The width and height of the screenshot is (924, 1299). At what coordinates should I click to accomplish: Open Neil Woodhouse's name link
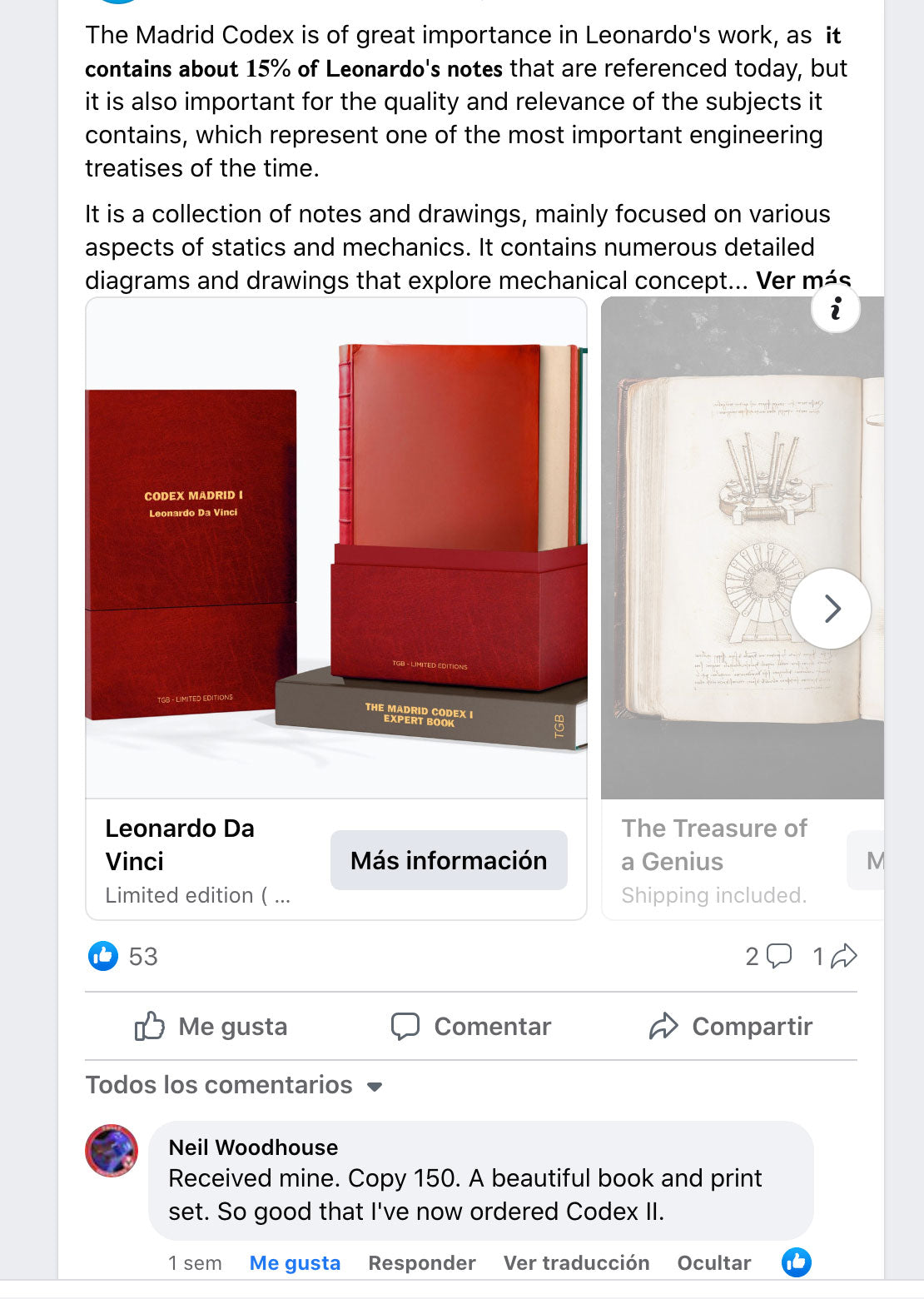tap(253, 1147)
